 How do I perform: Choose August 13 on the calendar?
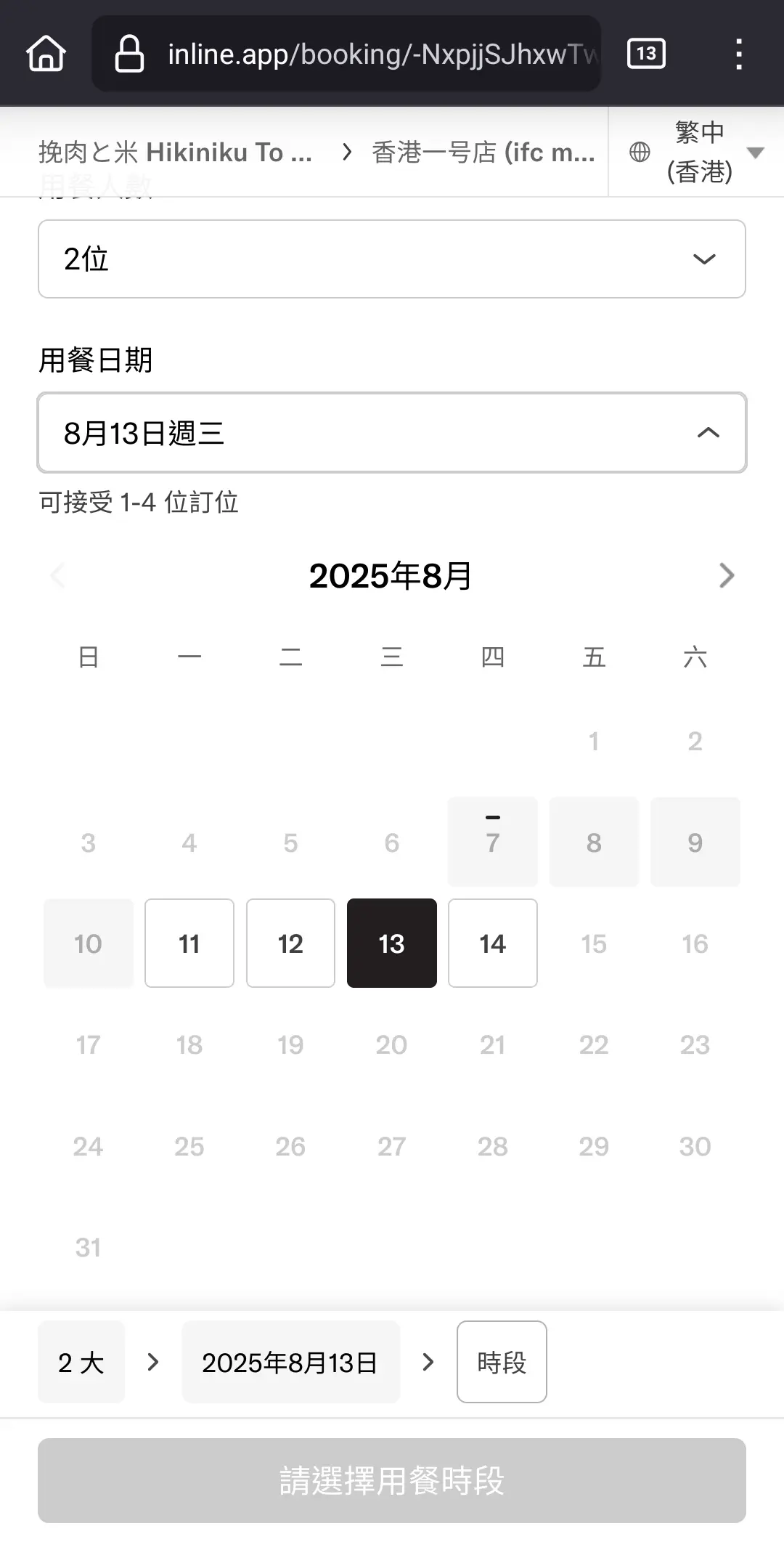[x=392, y=944]
